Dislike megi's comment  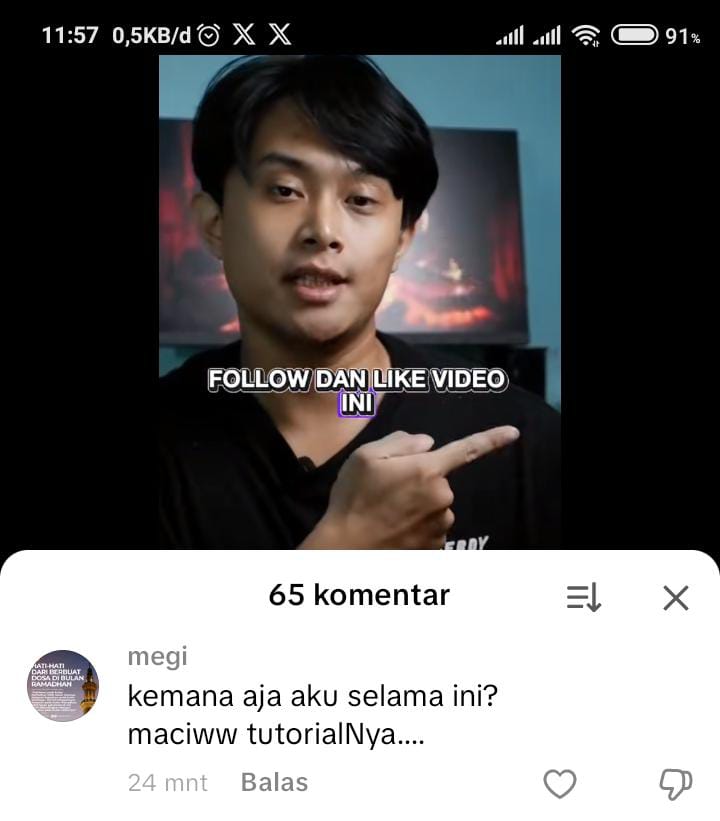click(676, 784)
